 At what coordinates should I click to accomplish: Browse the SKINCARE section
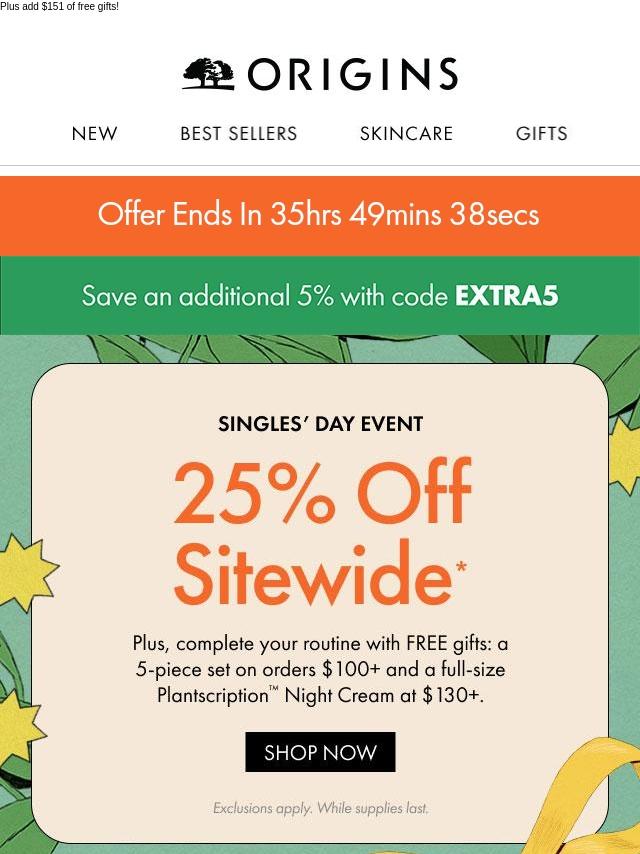click(x=406, y=134)
